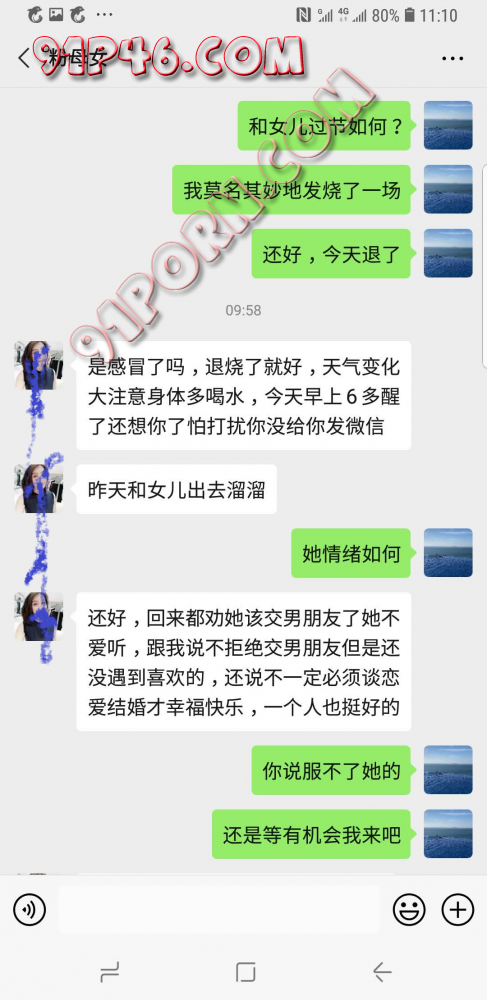Viewport: 487px width, 1000px height.
Task: Switch to voice message input
Action: 29,909
